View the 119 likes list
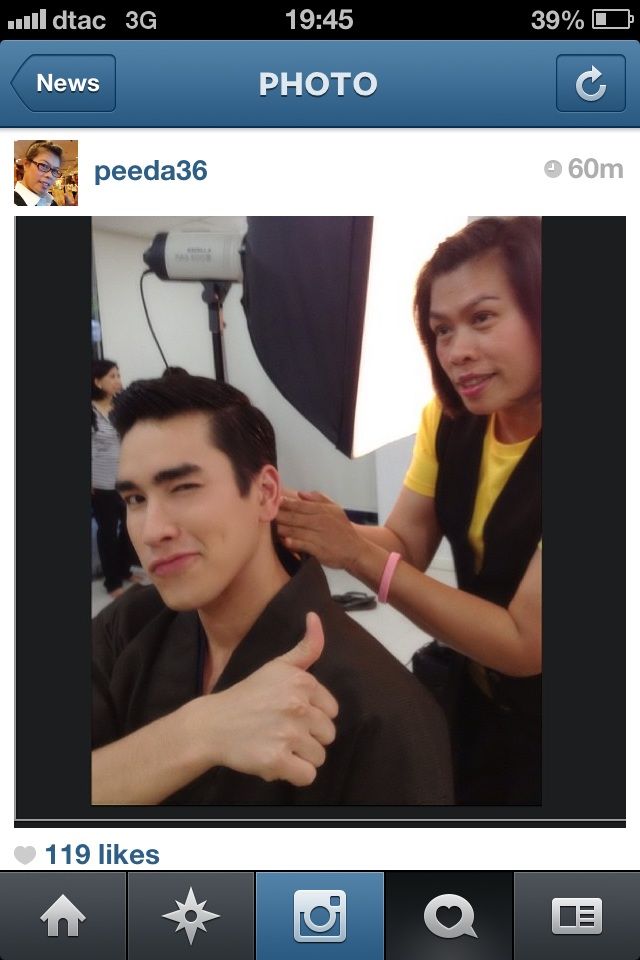The image size is (640, 960). pos(101,855)
